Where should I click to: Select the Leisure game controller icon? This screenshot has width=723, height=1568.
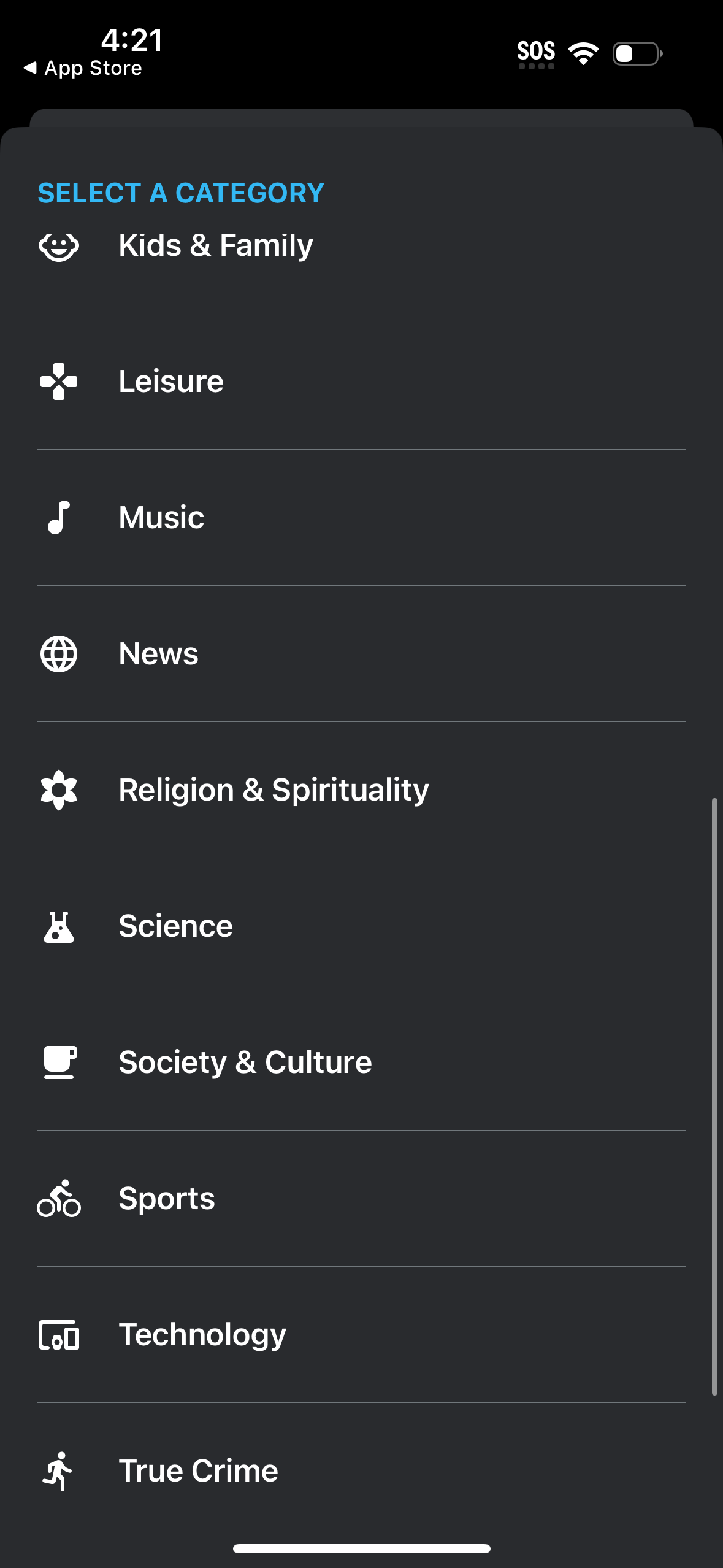[x=59, y=382]
